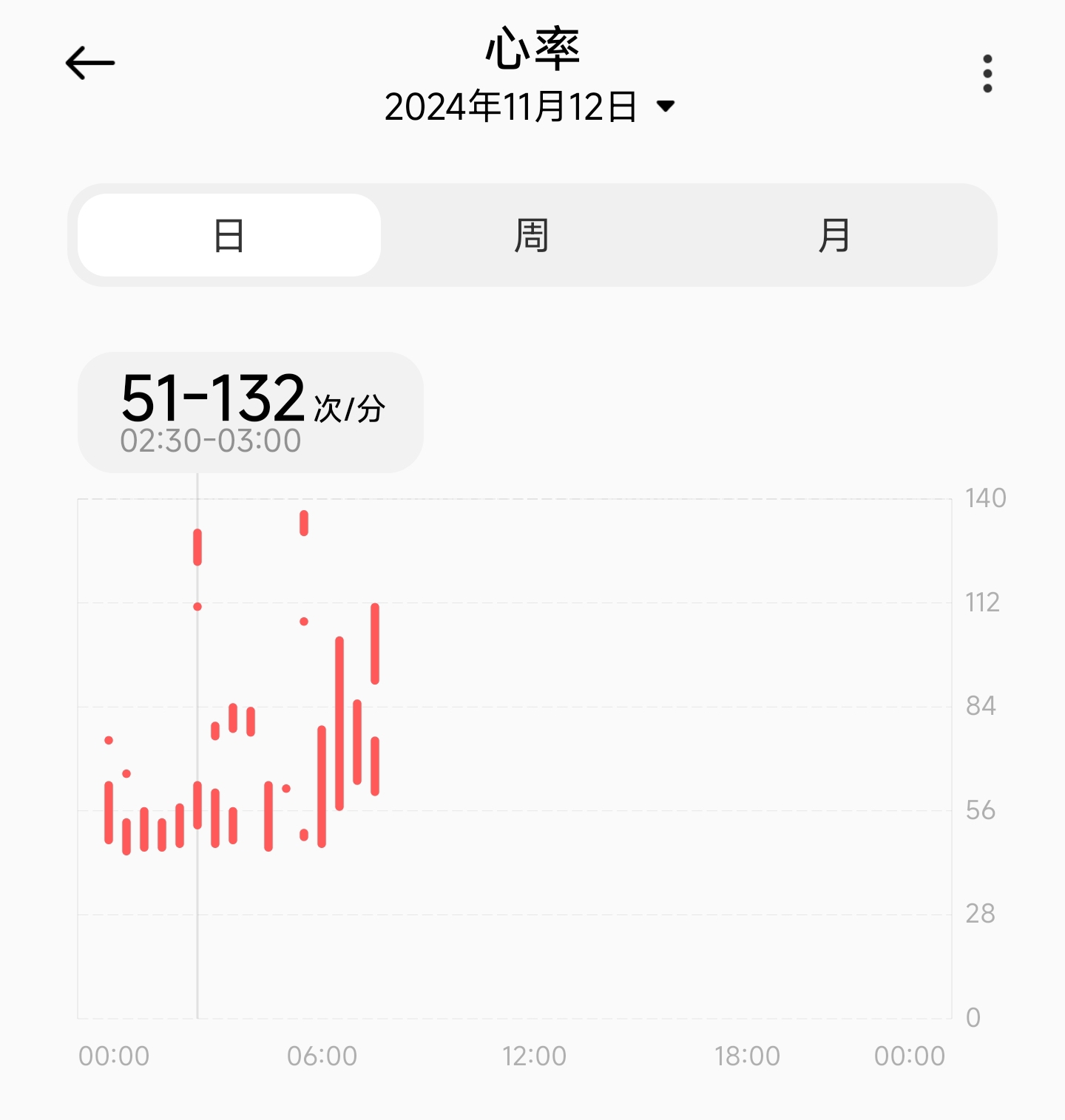Viewport: 1065px width, 1120px height.
Task: Open the three-dot overflow menu
Action: click(x=987, y=74)
